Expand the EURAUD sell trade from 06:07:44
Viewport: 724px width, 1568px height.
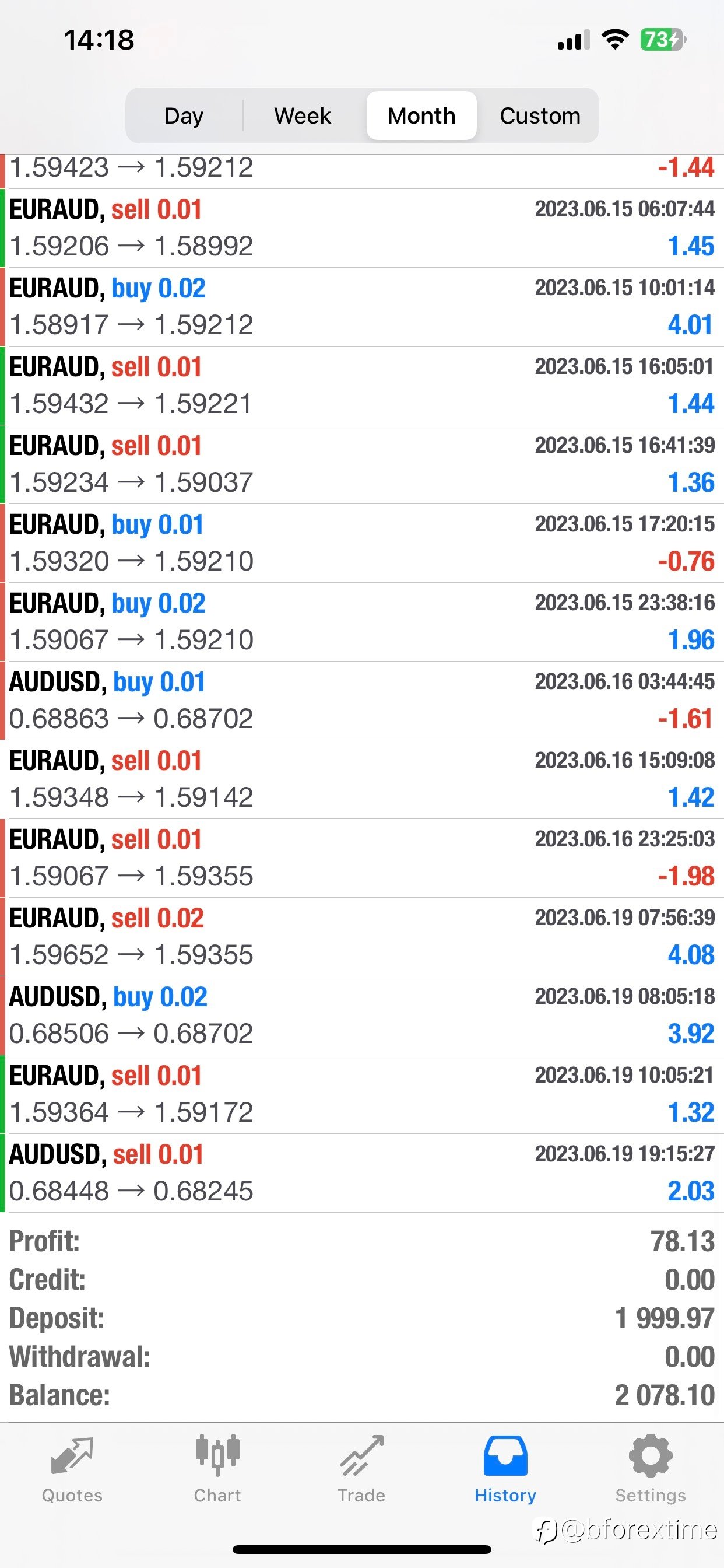pos(362,228)
